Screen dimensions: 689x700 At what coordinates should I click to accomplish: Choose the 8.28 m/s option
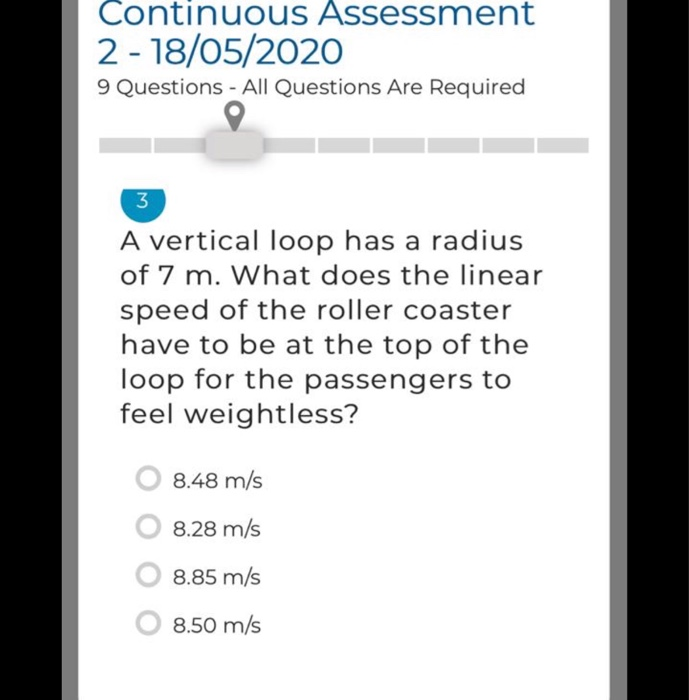[x=148, y=527]
